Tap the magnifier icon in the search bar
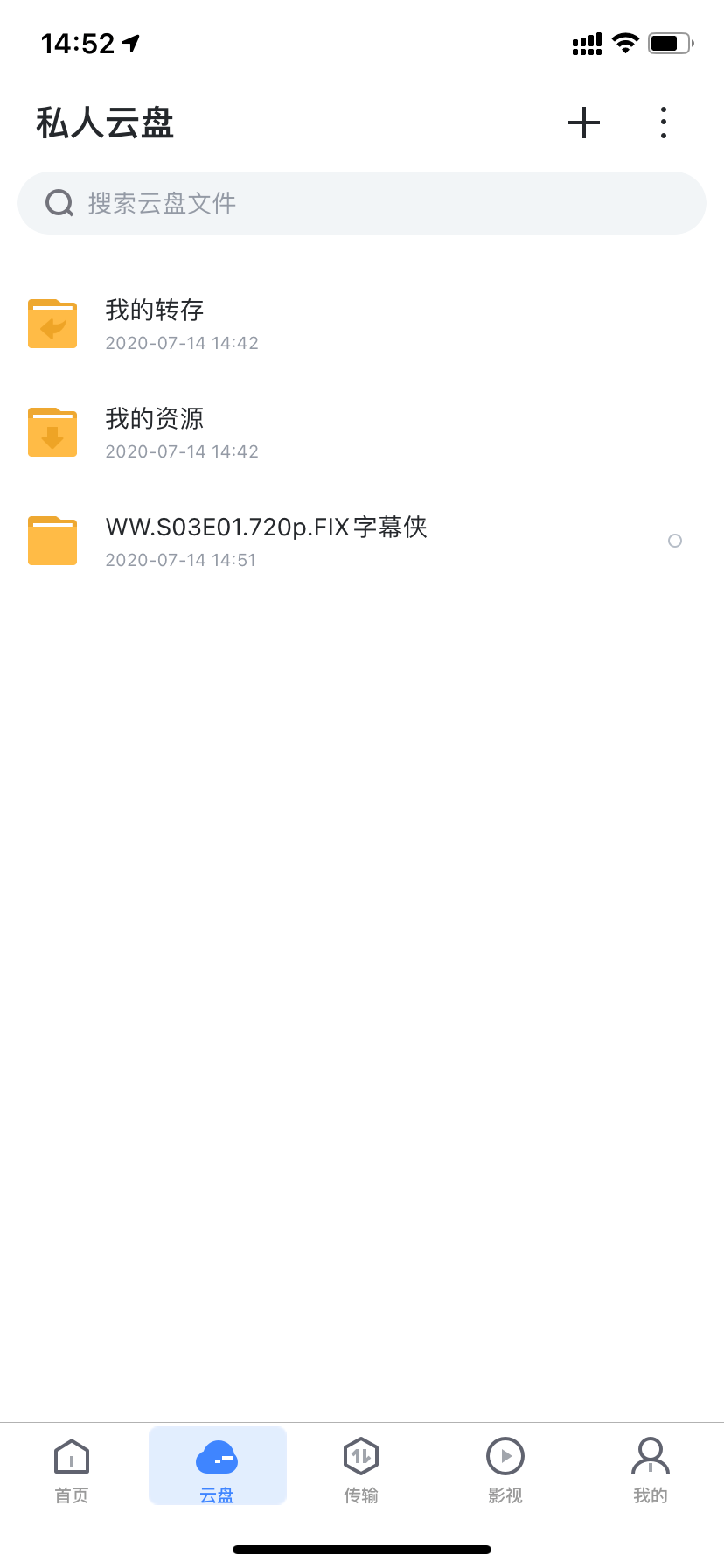The image size is (724, 1568). (x=58, y=202)
